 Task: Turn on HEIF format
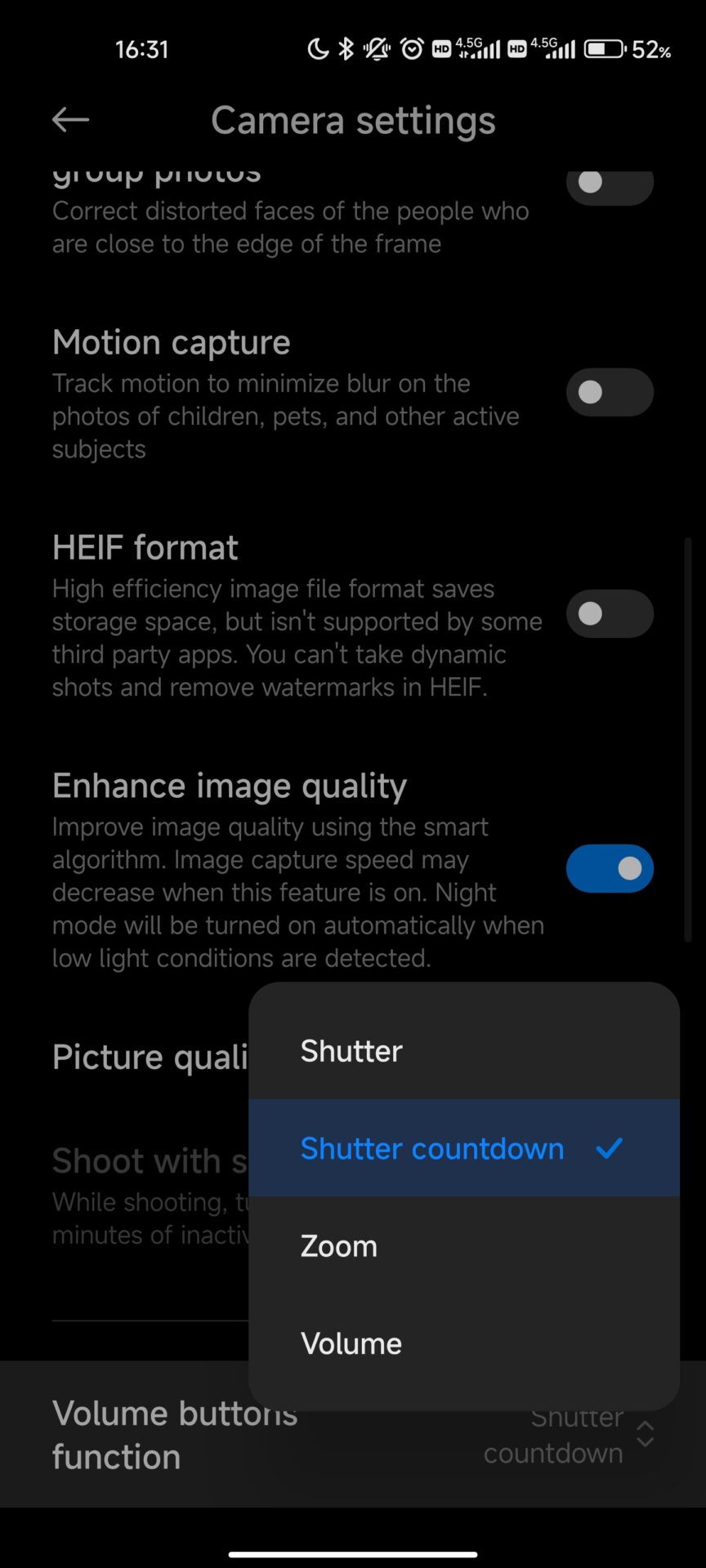[x=610, y=613]
